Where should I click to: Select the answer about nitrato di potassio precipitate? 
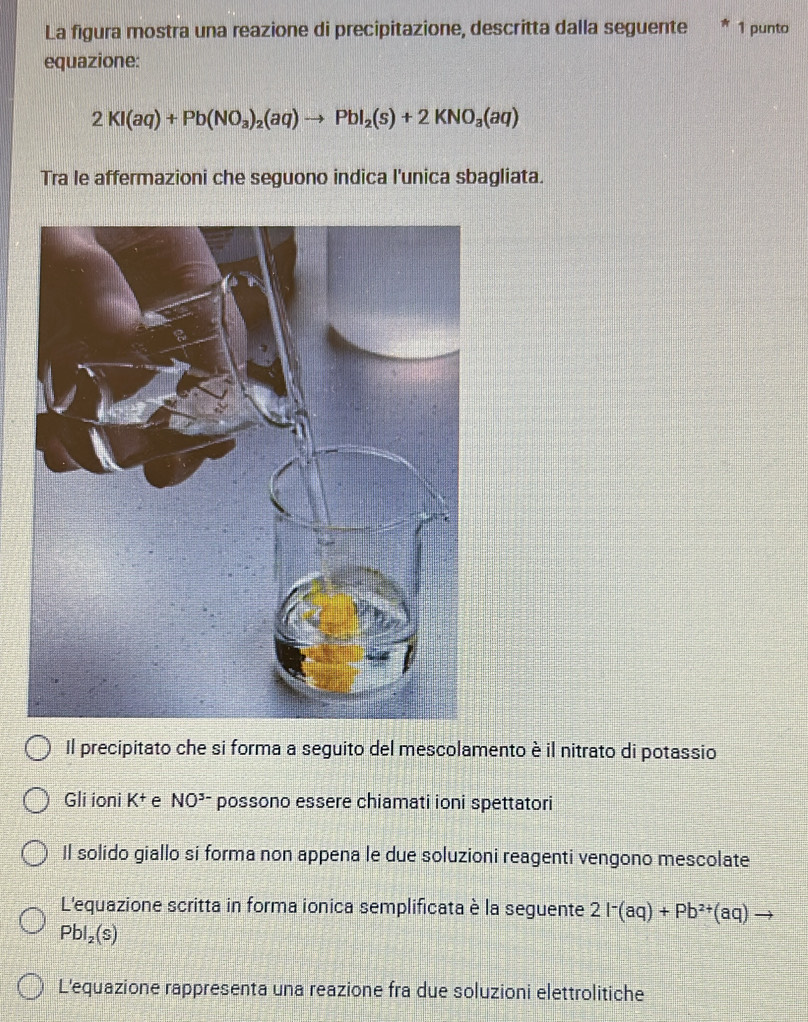tap(37, 752)
